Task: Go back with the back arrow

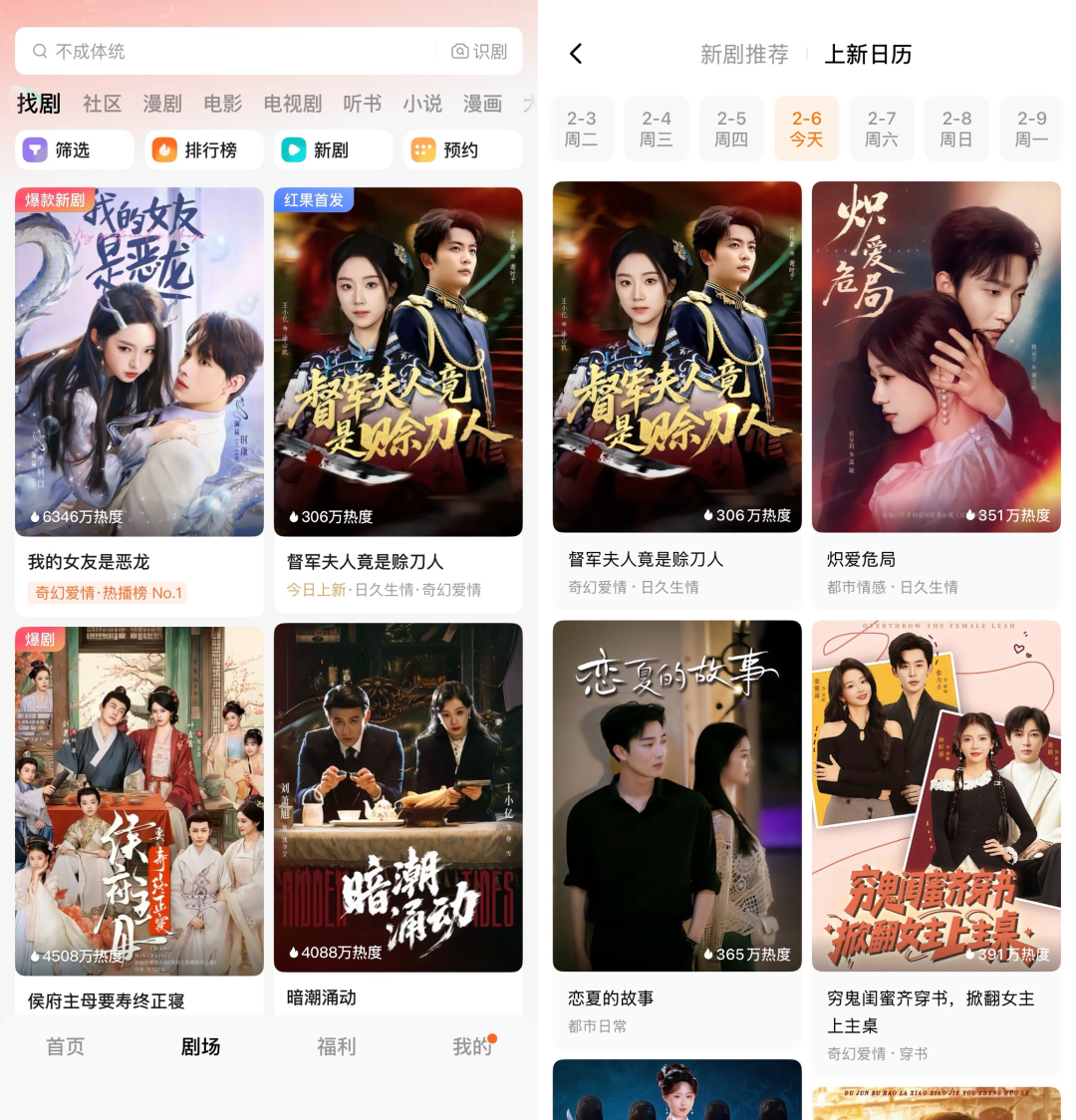Action: pos(576,54)
